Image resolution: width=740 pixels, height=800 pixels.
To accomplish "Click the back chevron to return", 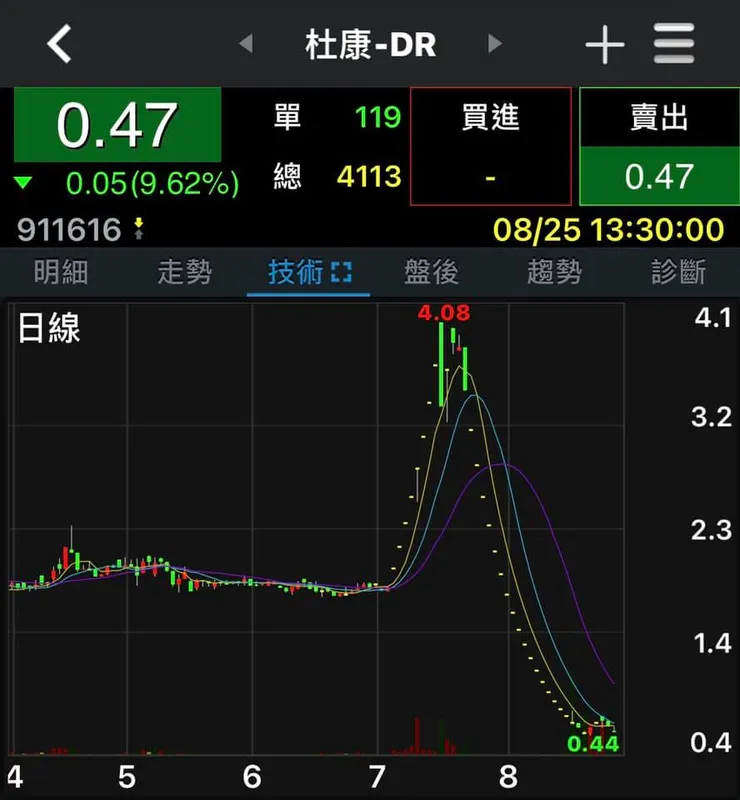I will (x=57, y=43).
